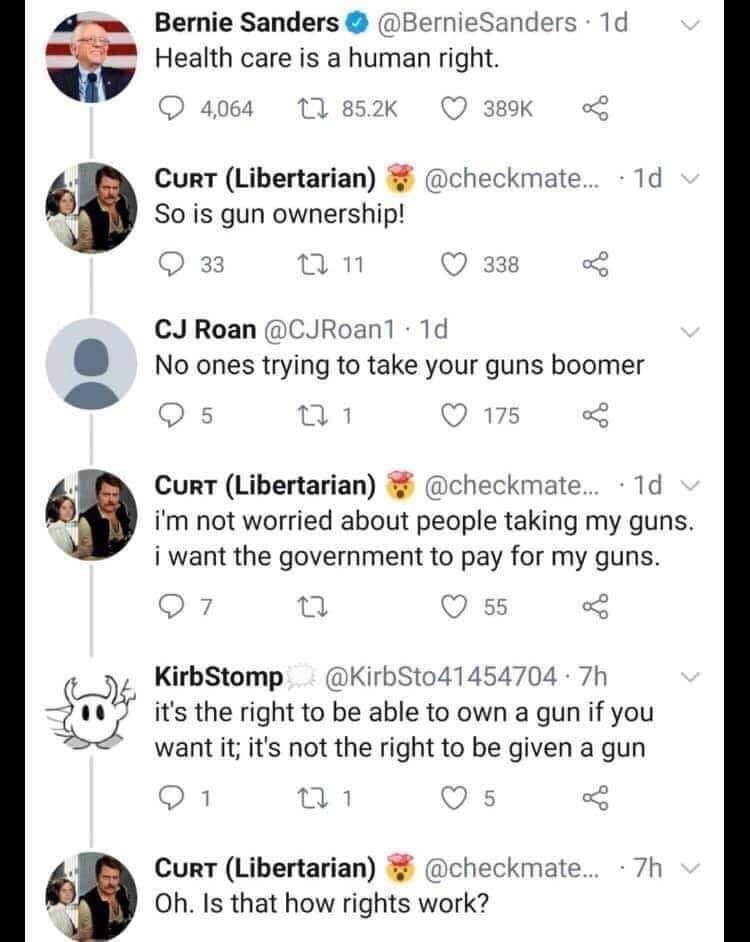Like KirbStomp's tweet about gun rights
Viewport: 750px width, 942px height.
coord(452,798)
